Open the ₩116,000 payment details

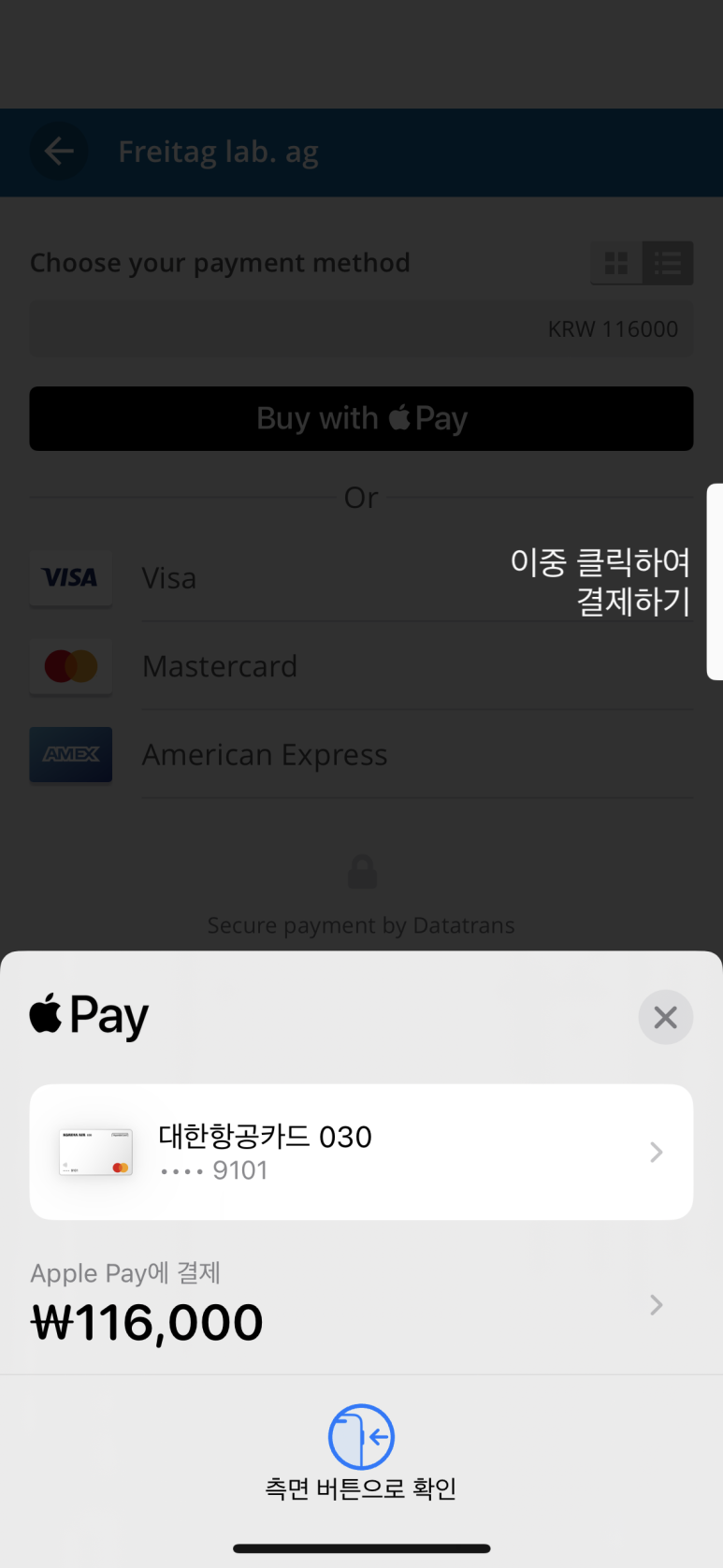[361, 1305]
